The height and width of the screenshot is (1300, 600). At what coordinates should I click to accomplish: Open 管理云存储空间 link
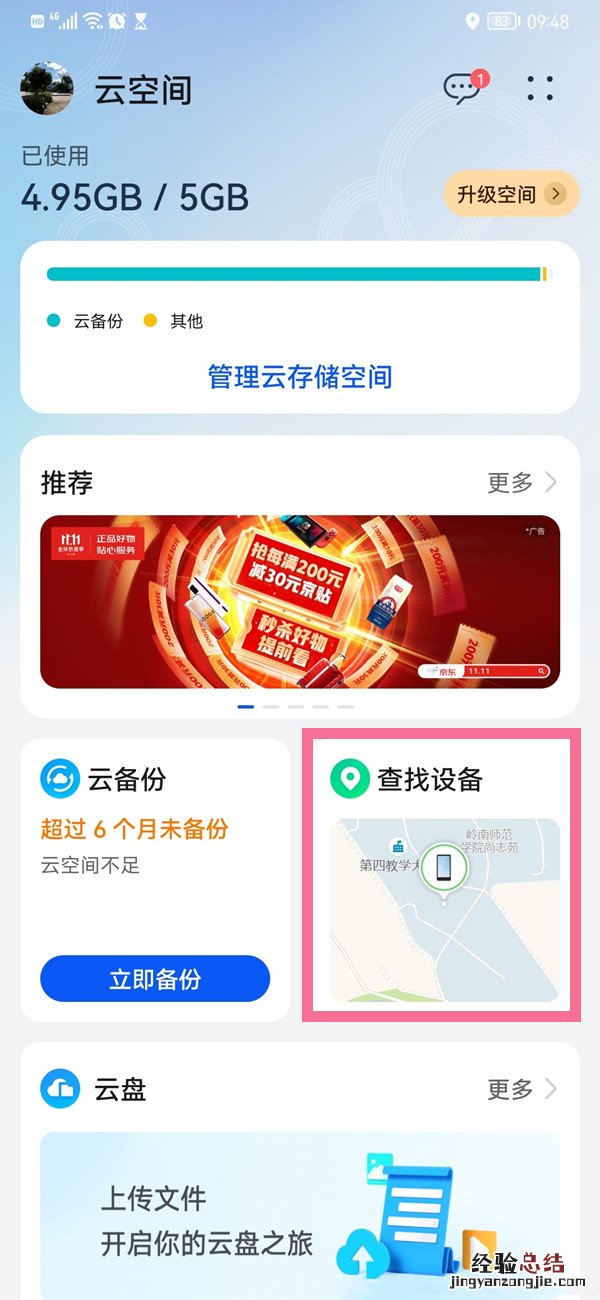300,377
